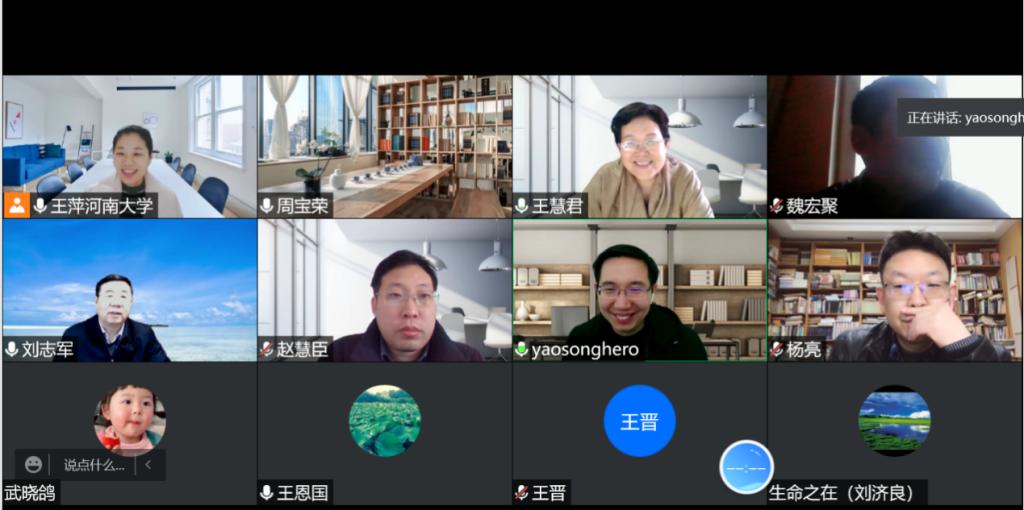Select 王恩国's participant tile
The height and width of the screenshot is (510, 1024).
384,430
